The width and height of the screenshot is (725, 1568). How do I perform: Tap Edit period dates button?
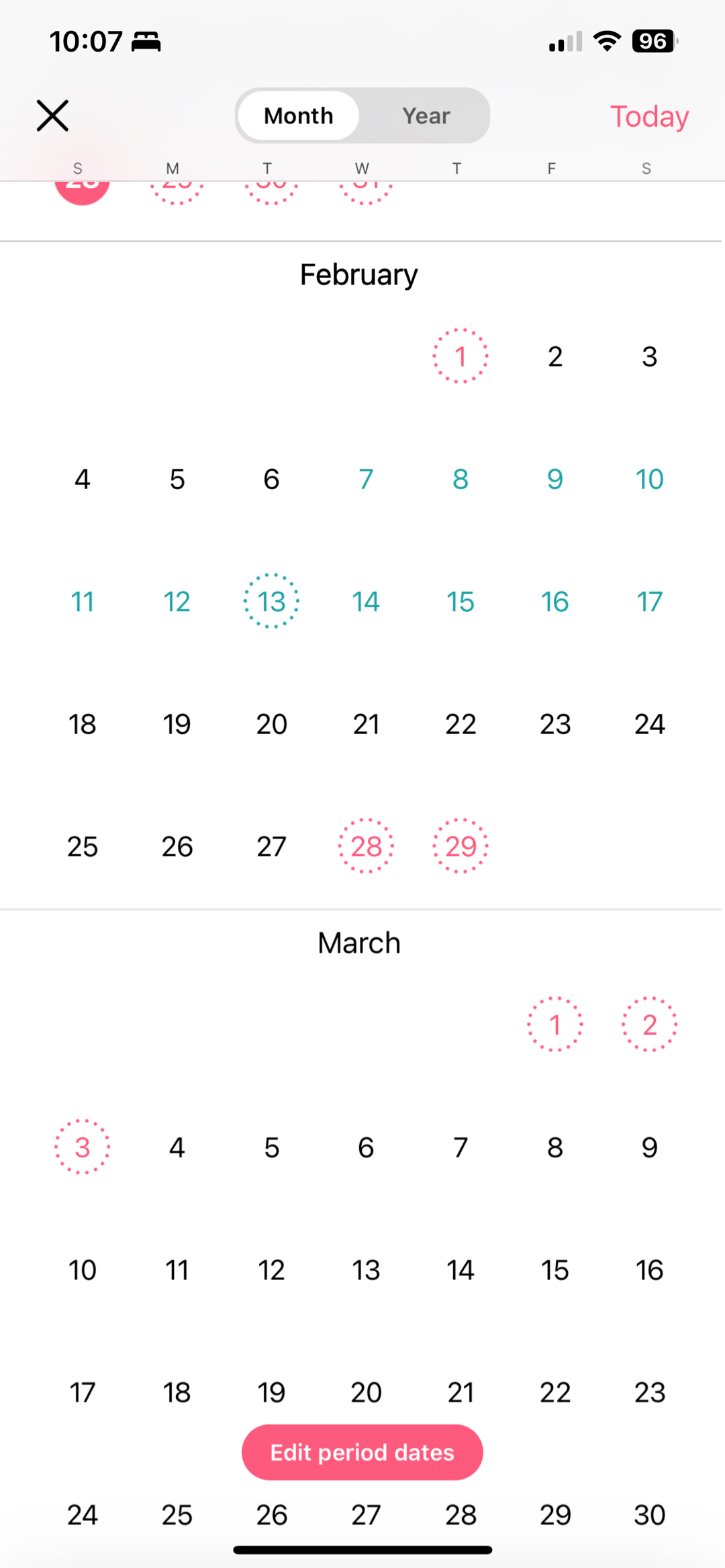(x=362, y=1452)
